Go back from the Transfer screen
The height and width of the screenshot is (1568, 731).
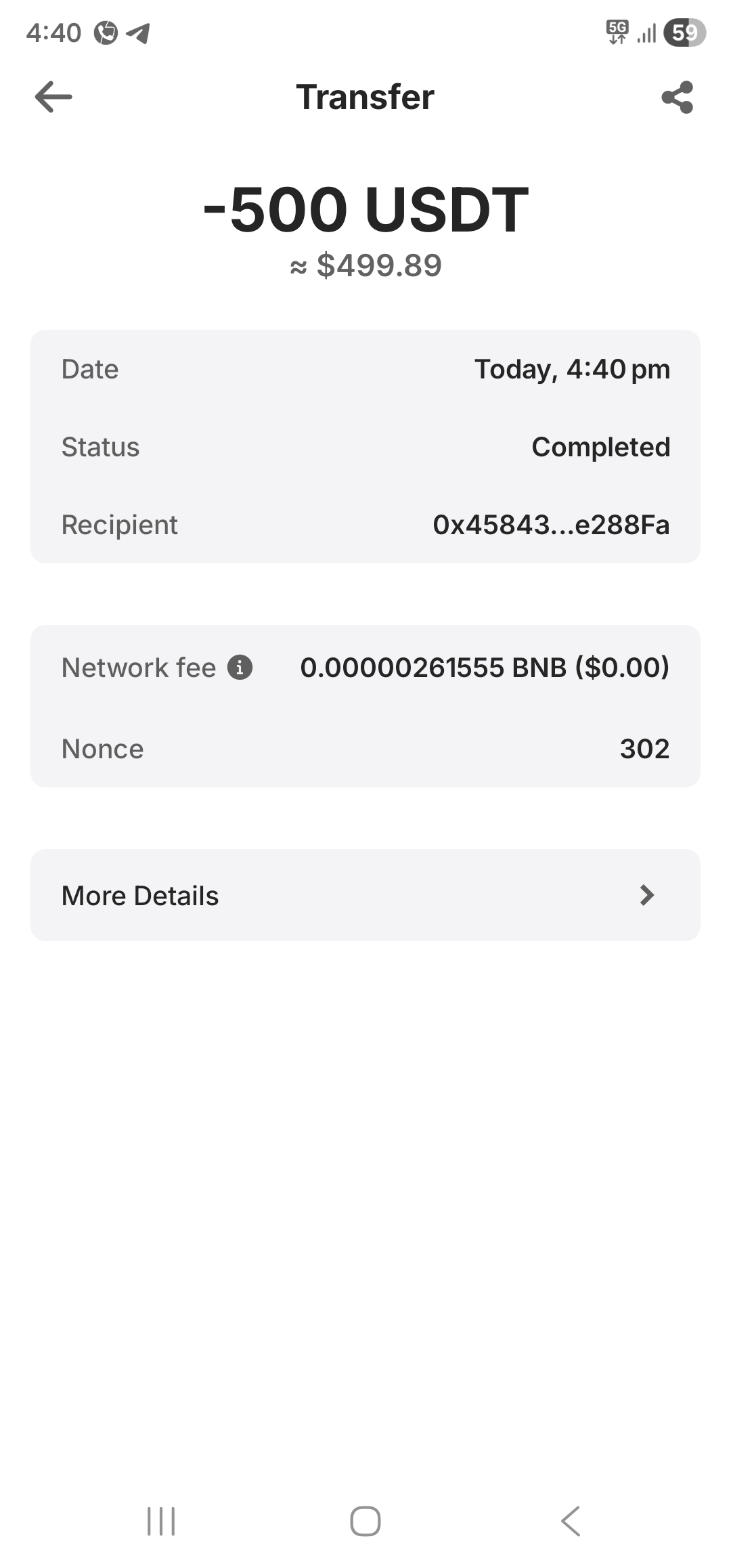[x=53, y=97]
